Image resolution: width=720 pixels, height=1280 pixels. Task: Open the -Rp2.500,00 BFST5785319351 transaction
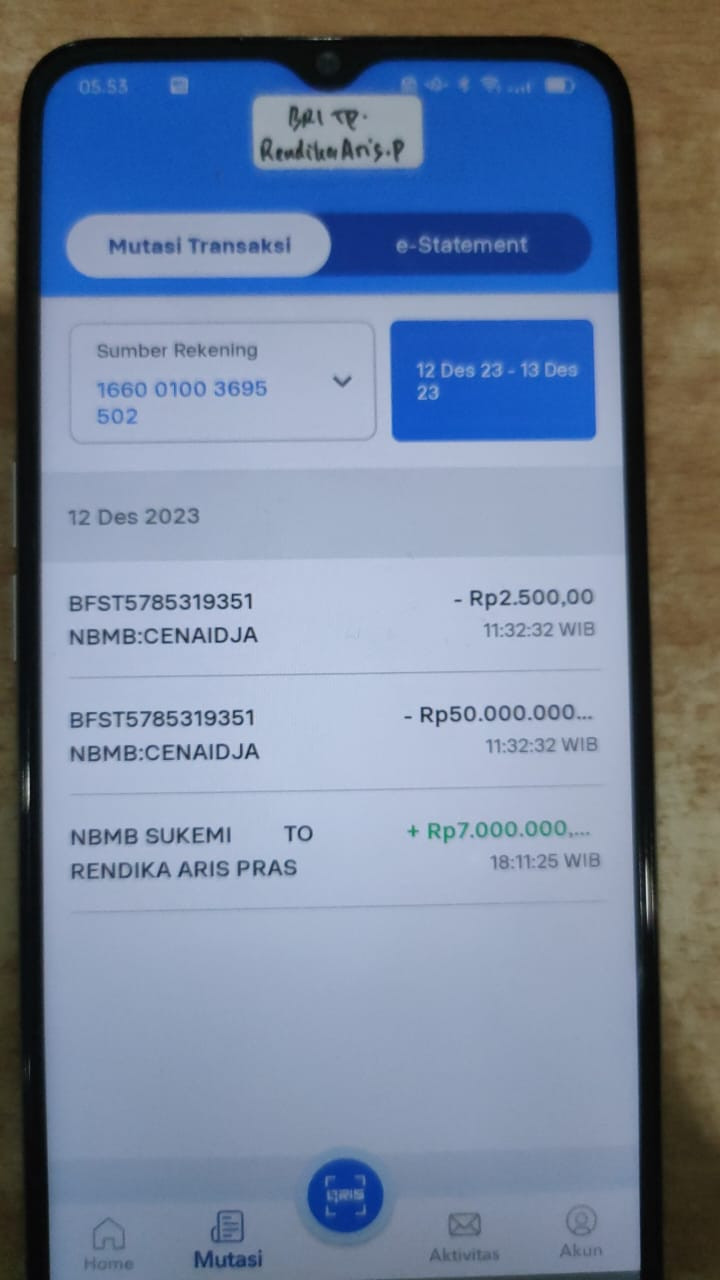[x=333, y=615]
